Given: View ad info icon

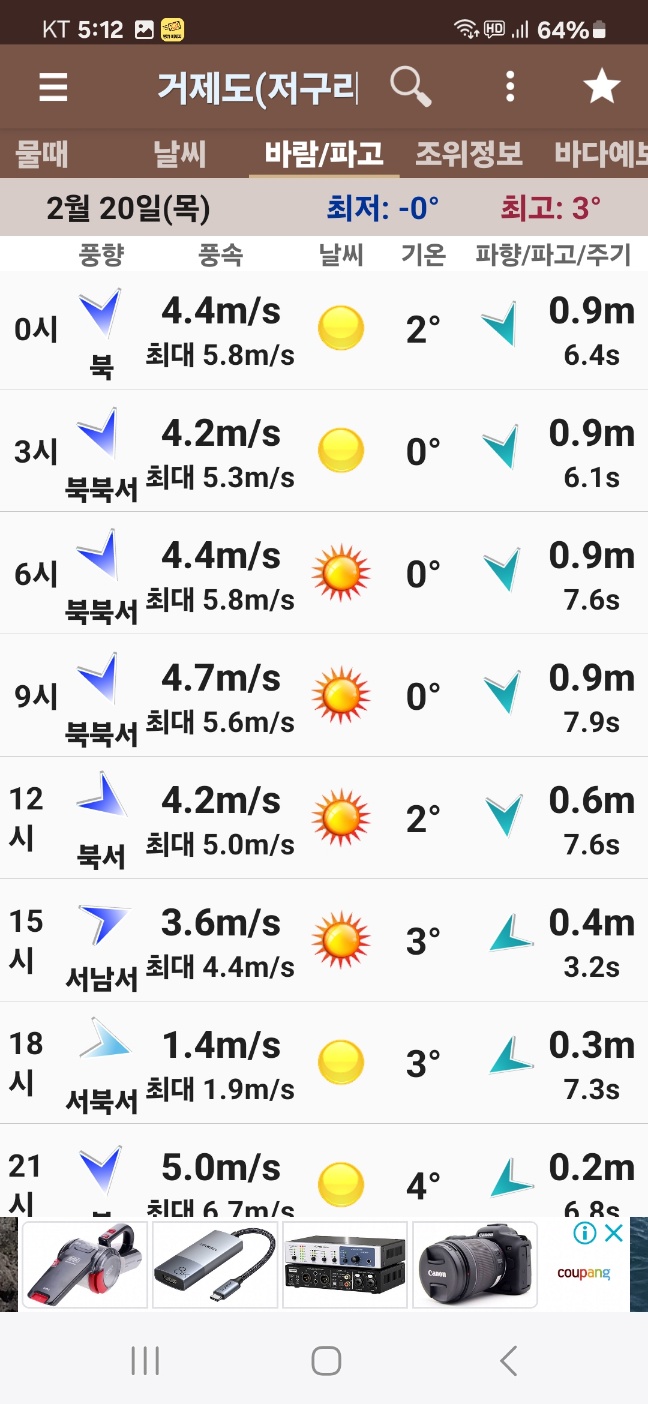Looking at the screenshot, I should (586, 1233).
